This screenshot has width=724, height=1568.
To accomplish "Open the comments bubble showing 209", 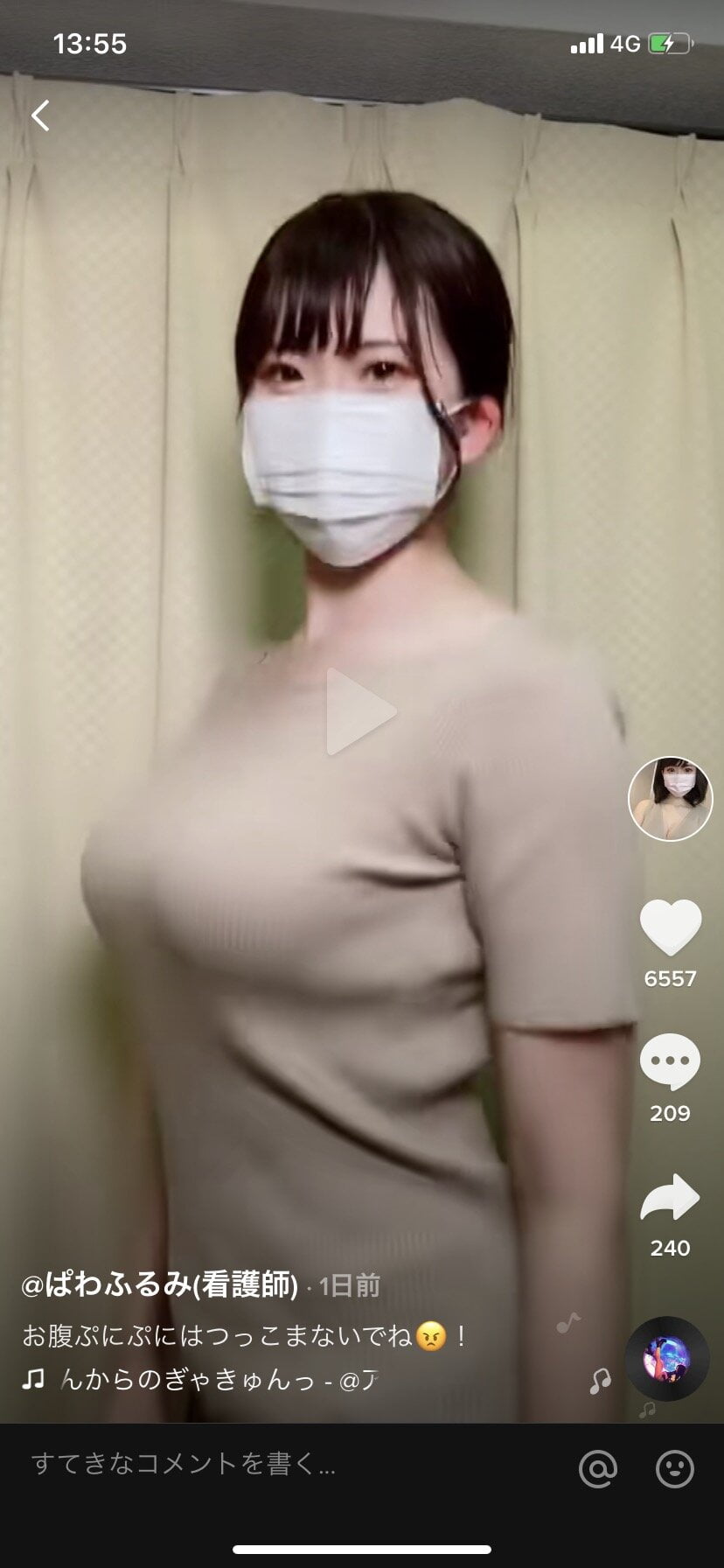I will click(670, 1061).
